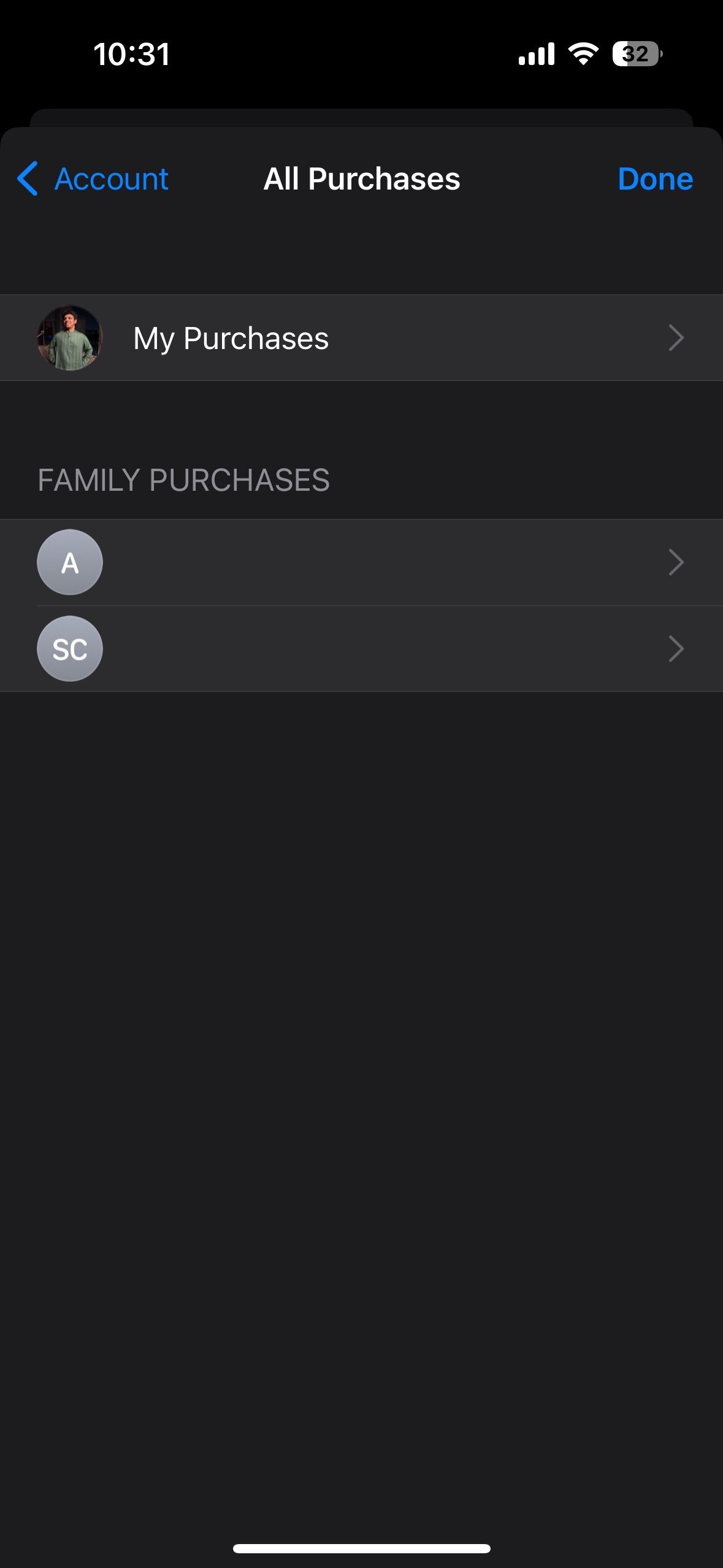Tap the home indicator bar at bottom
The height and width of the screenshot is (1568, 723).
[x=361, y=1547]
